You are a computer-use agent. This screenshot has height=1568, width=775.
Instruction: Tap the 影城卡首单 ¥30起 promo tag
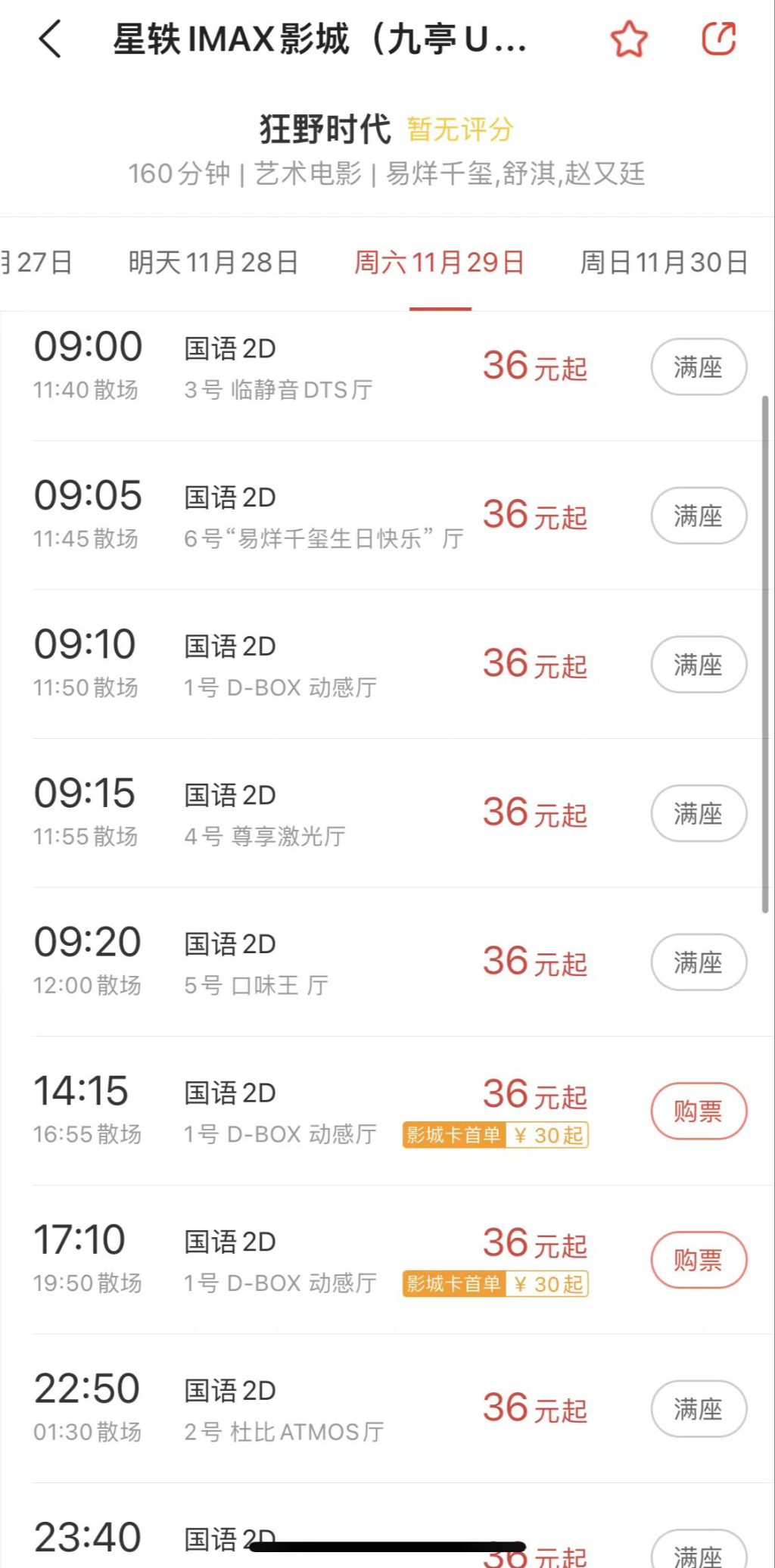pyautogui.click(x=493, y=1135)
